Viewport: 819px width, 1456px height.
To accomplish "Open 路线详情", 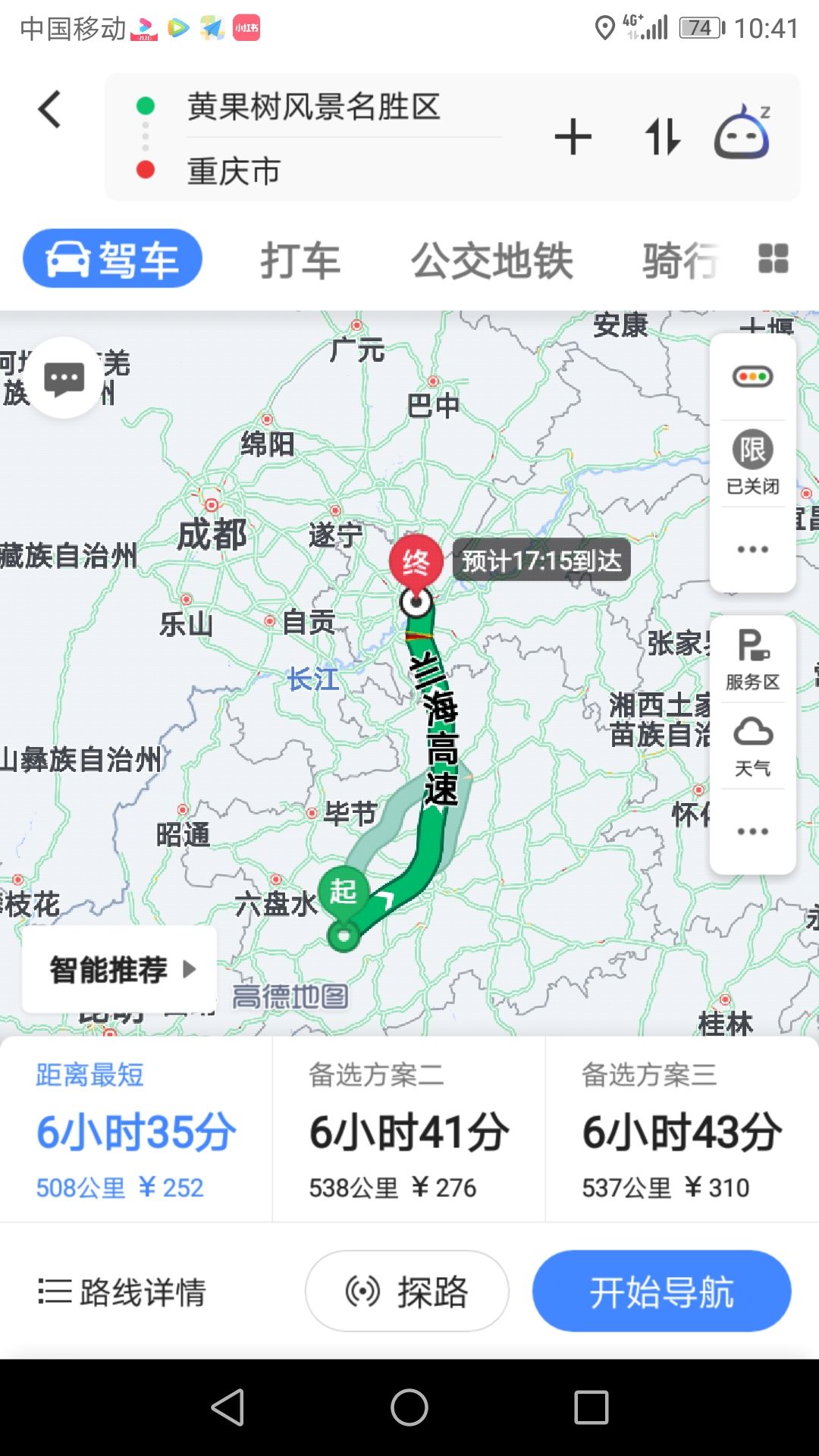I will click(123, 1291).
